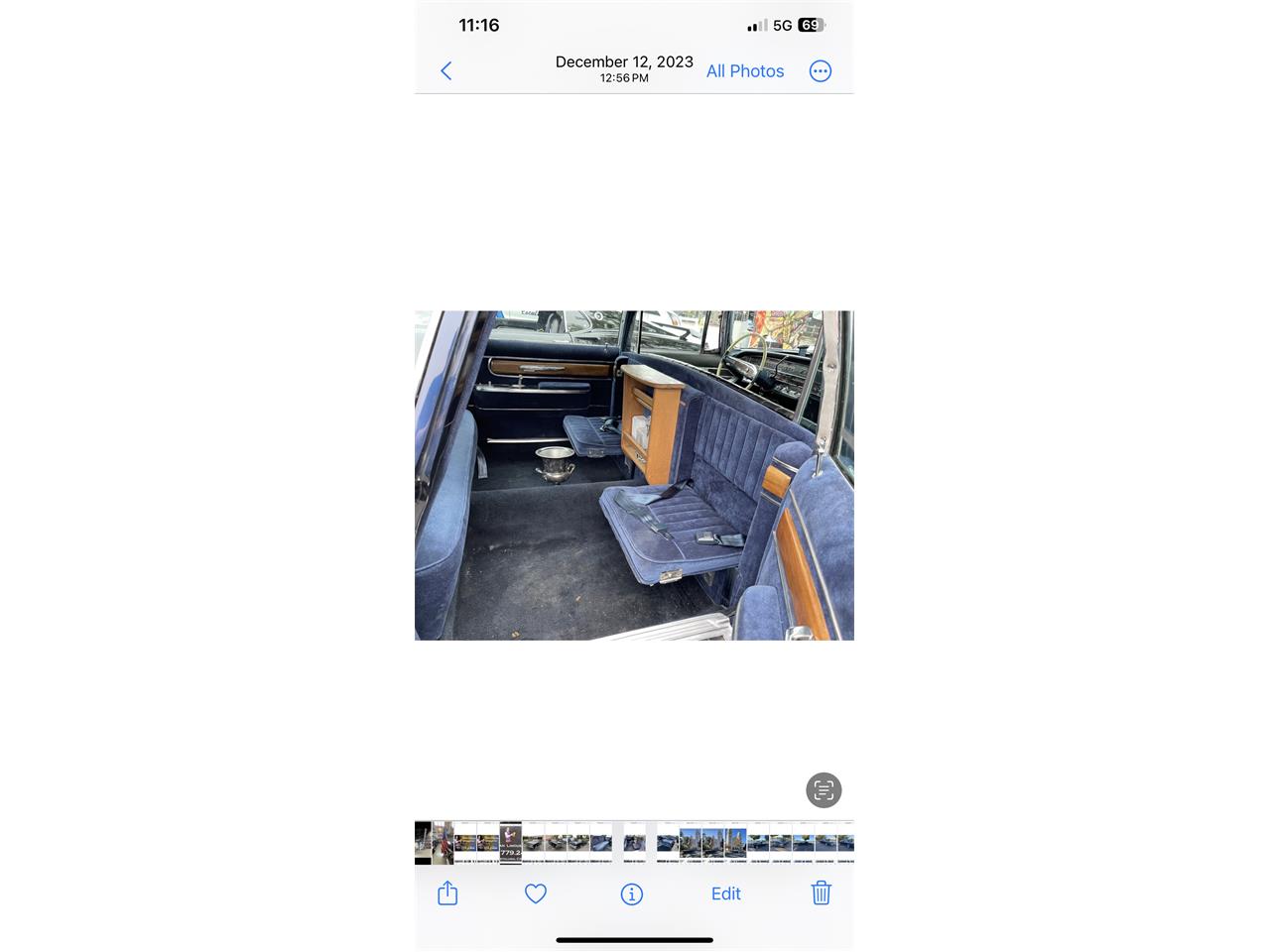Select the first thumbnail in the filmstrip

tap(423, 843)
